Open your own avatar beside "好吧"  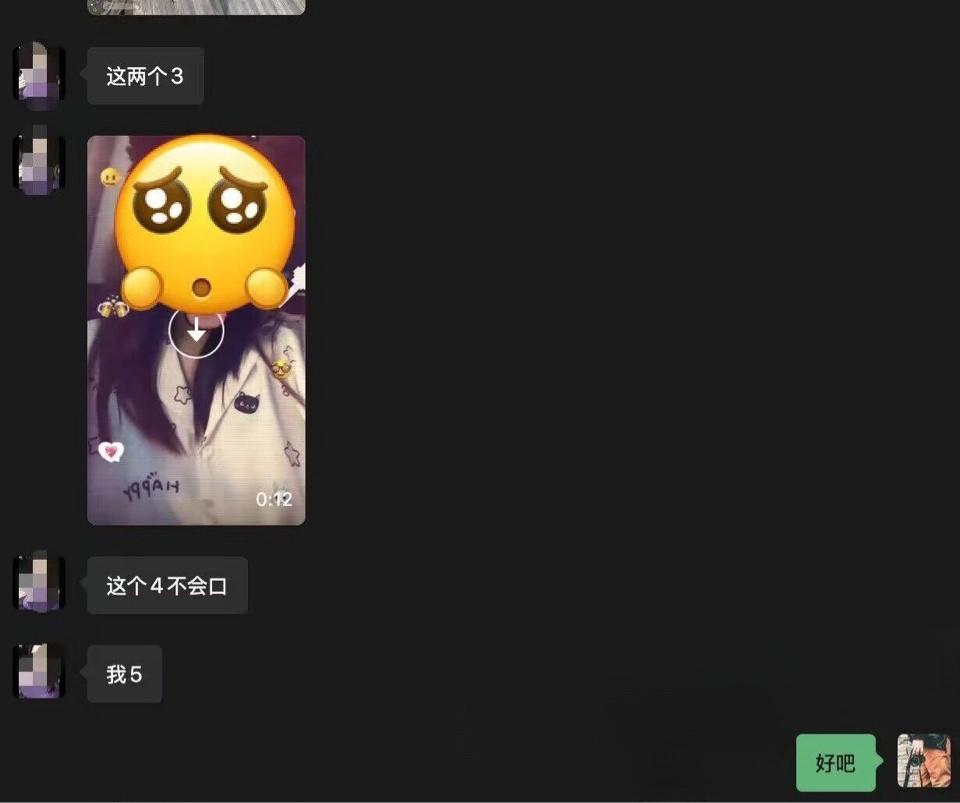pyautogui.click(x=923, y=761)
